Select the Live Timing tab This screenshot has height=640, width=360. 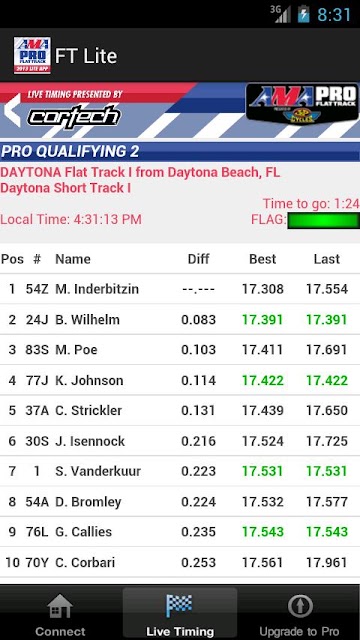[x=180, y=613]
